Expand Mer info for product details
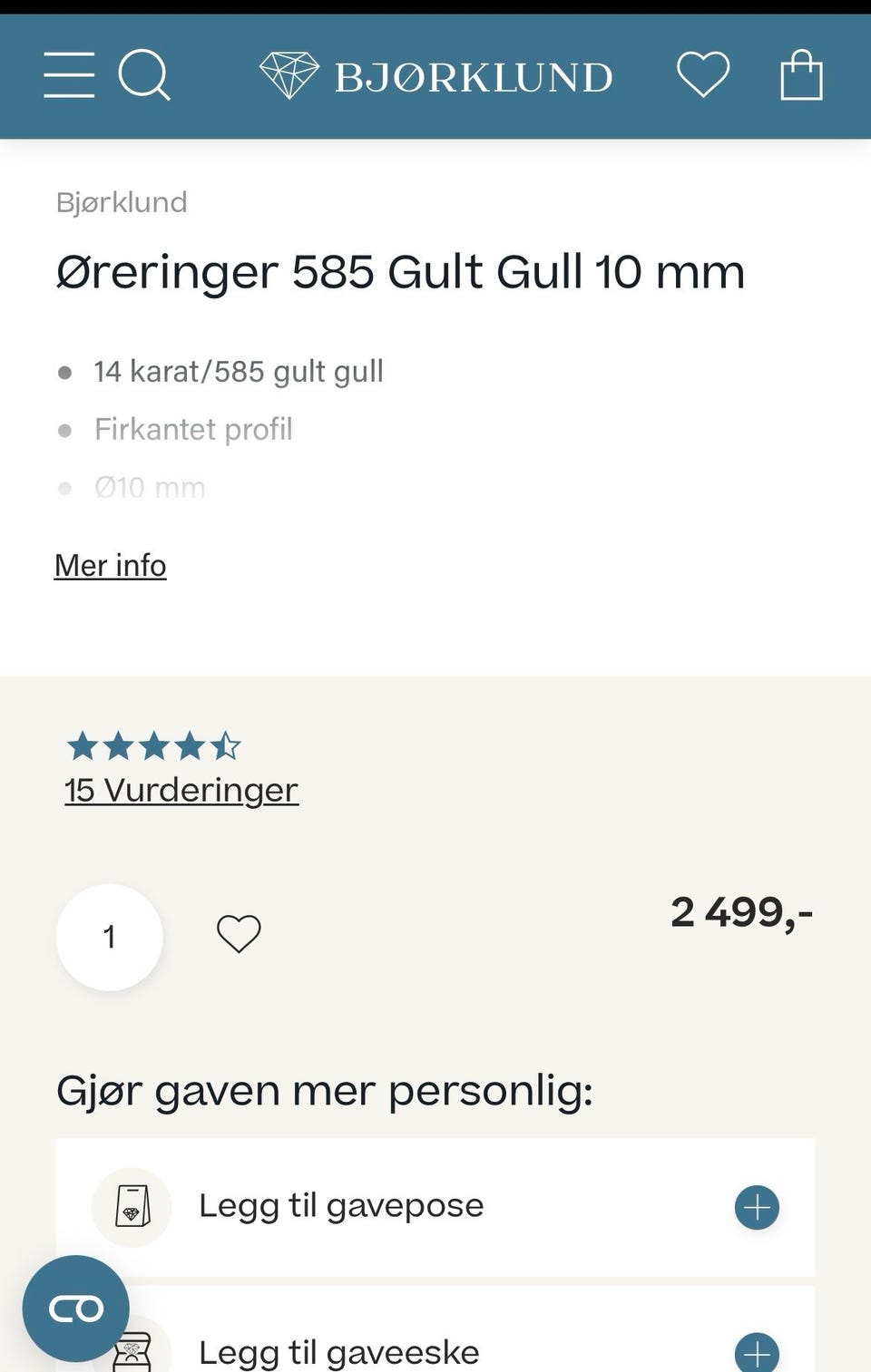The height and width of the screenshot is (1372, 871). pos(110,564)
